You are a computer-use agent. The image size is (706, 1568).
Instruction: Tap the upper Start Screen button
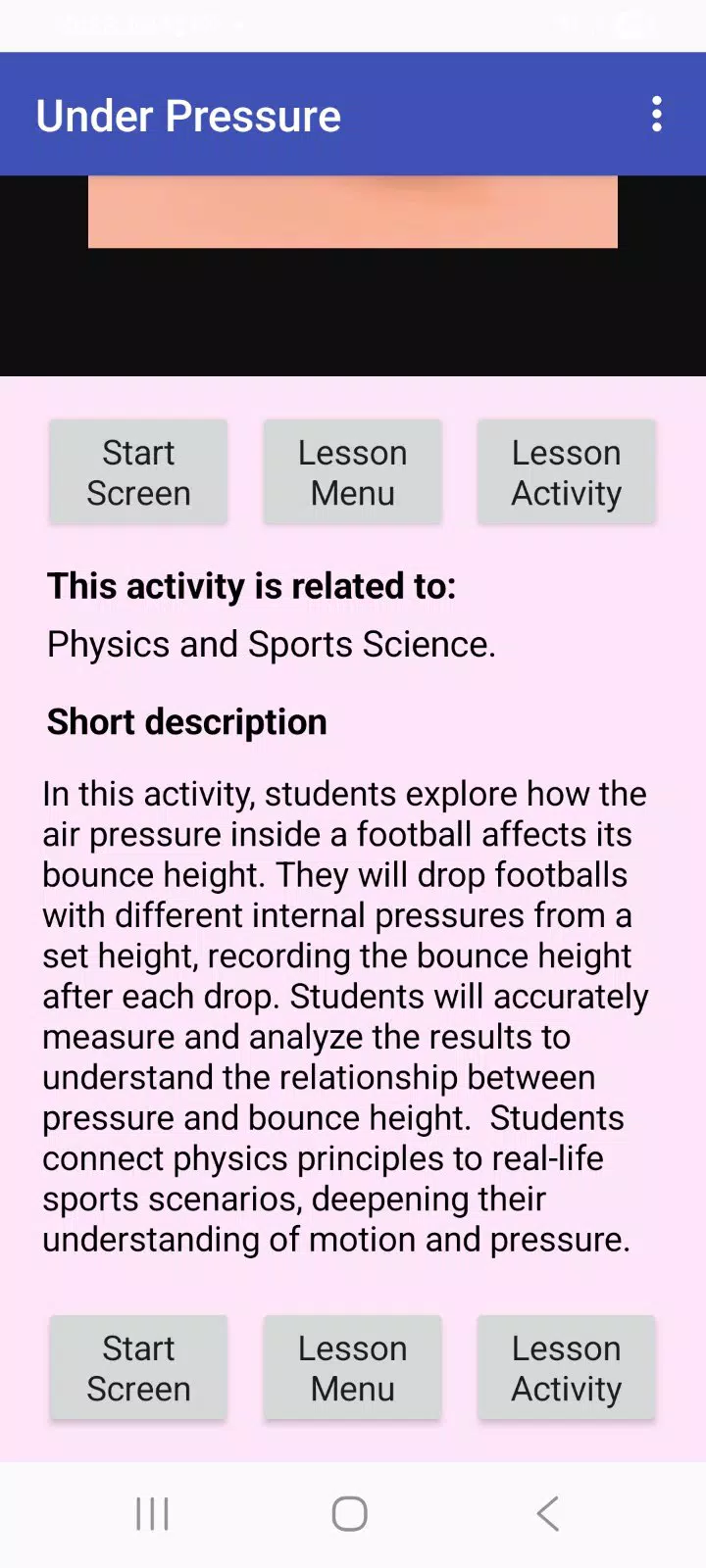pos(138,472)
